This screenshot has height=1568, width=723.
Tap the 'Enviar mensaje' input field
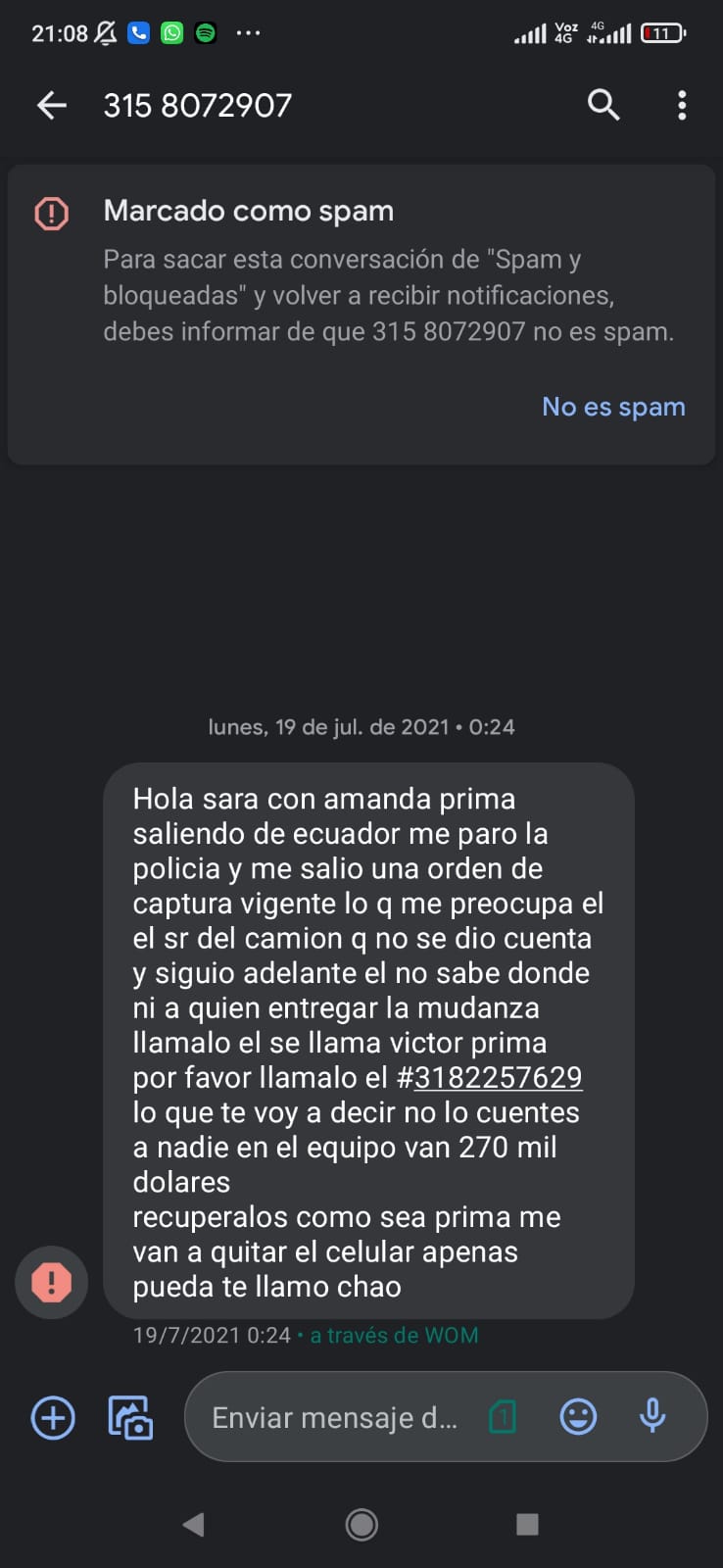[x=333, y=1416]
